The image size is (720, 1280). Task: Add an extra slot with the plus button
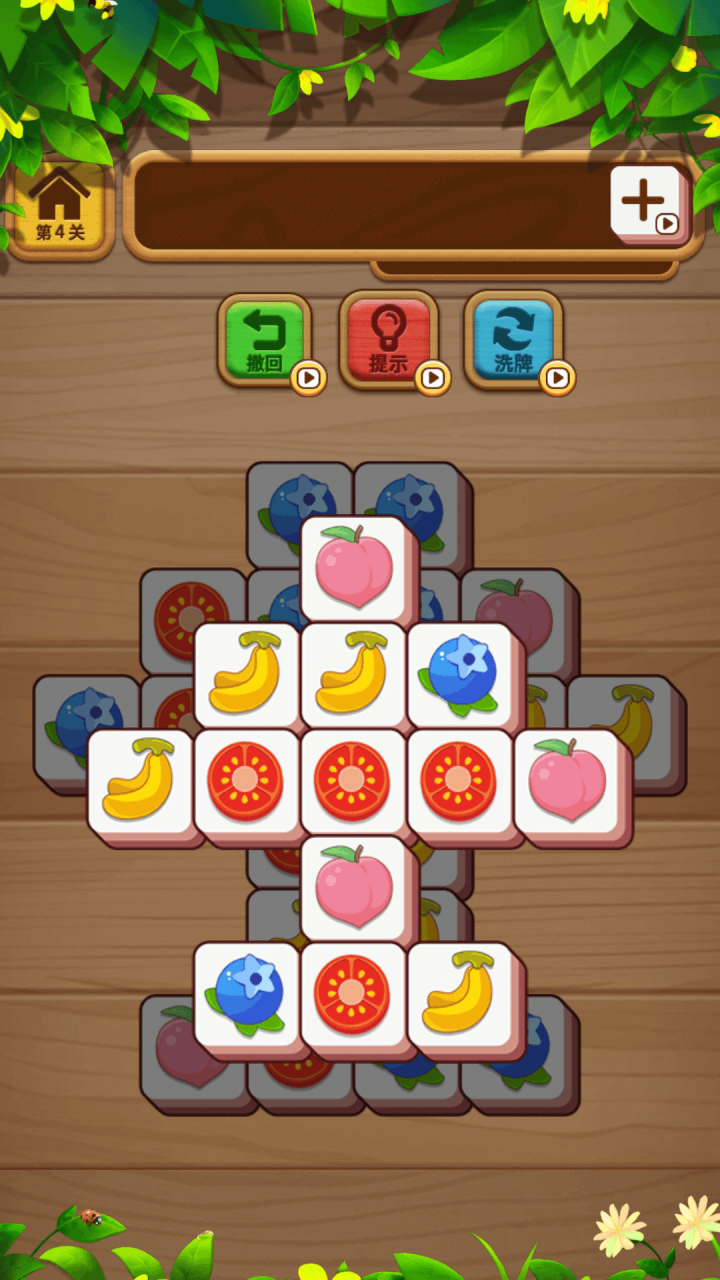click(649, 204)
